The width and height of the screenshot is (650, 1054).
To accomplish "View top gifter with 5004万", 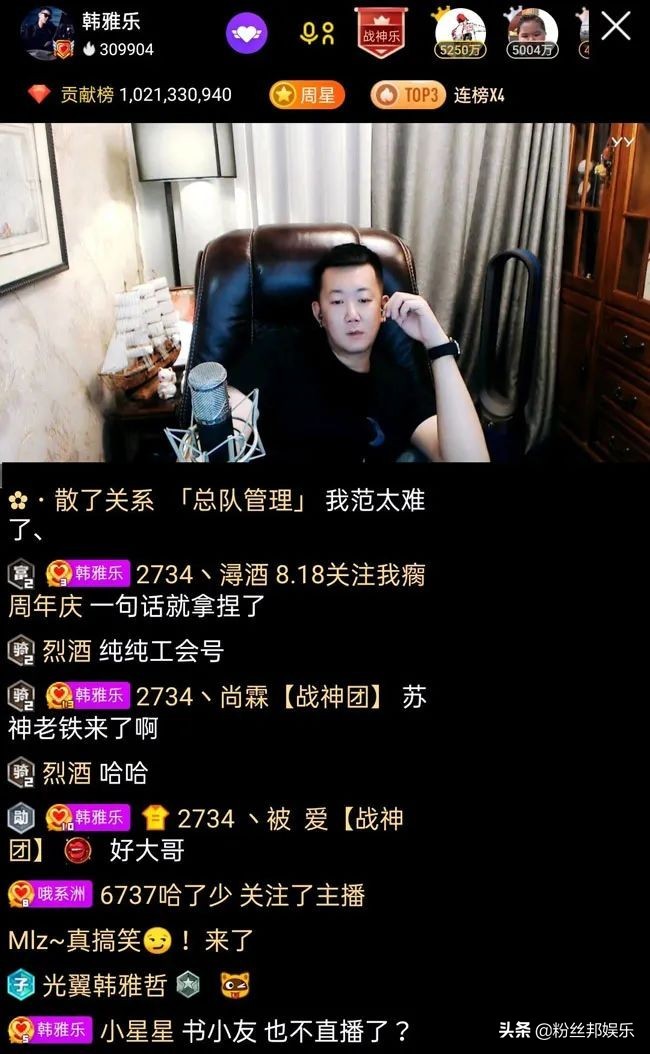I will [532, 34].
